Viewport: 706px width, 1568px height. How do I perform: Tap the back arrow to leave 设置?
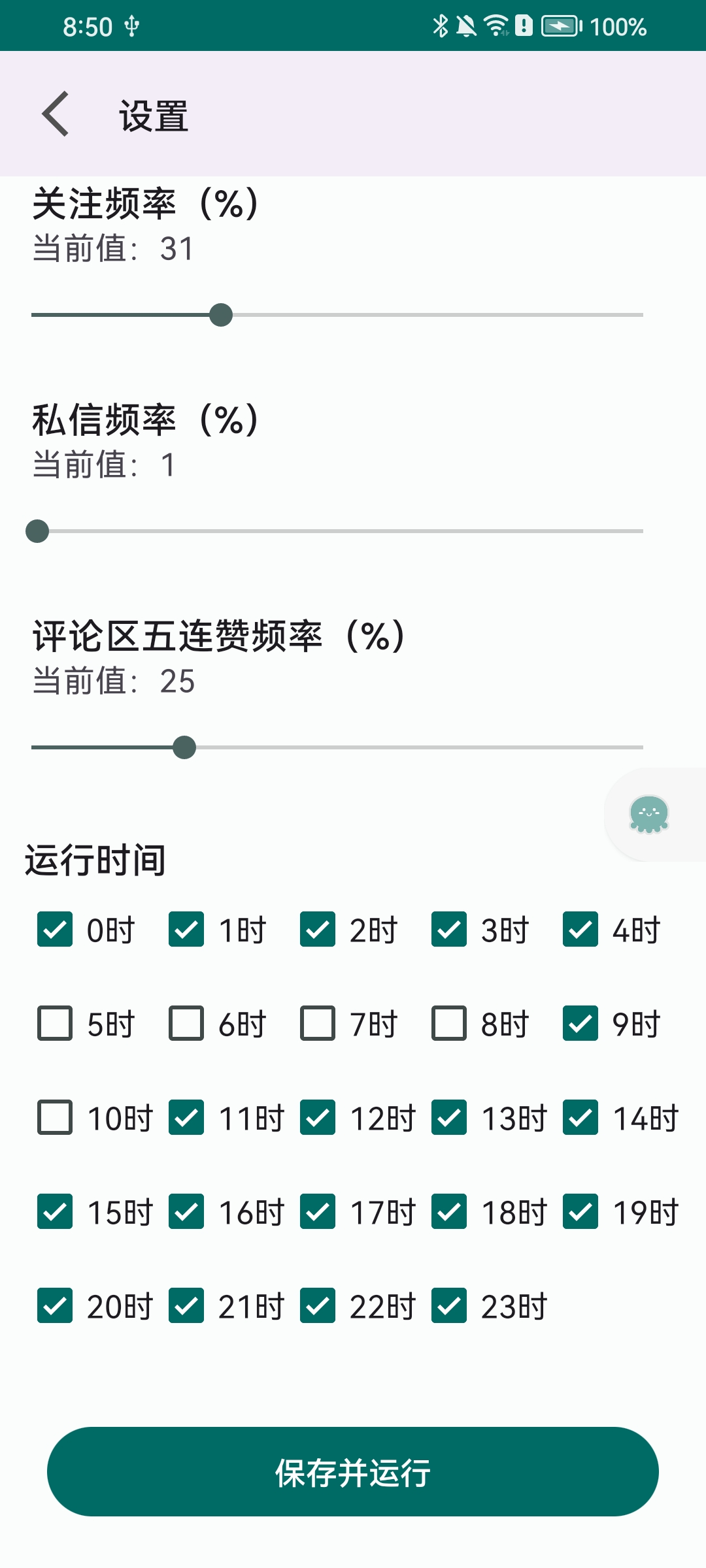(x=55, y=114)
